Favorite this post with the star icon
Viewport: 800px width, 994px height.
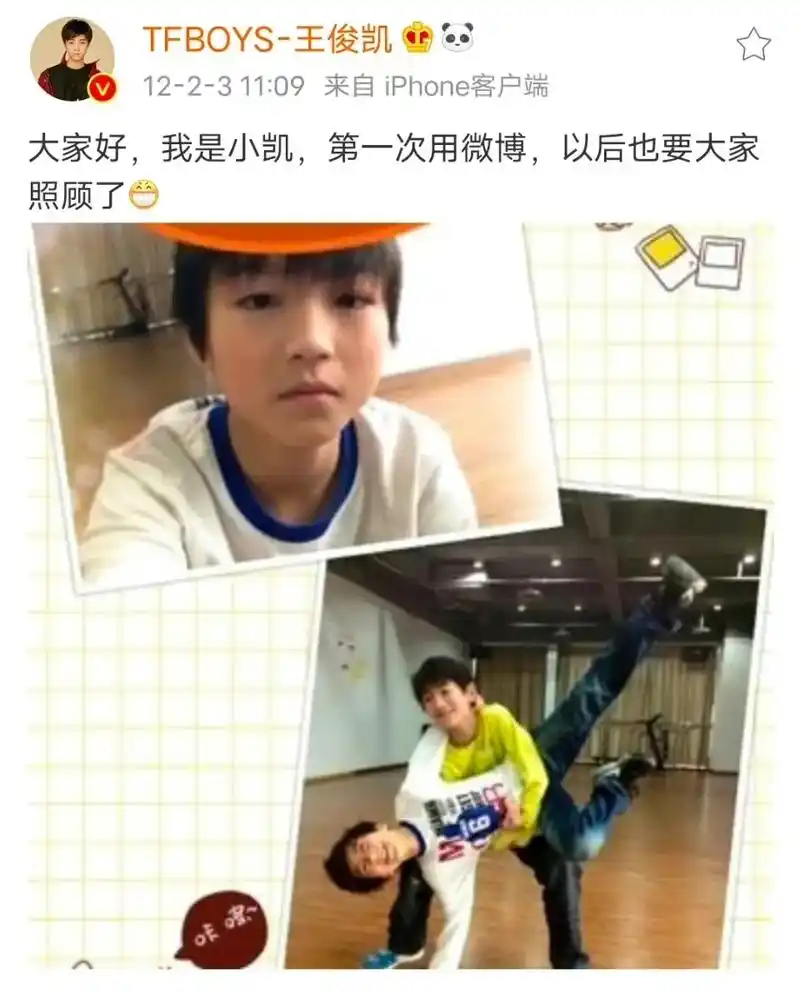pyautogui.click(x=753, y=44)
